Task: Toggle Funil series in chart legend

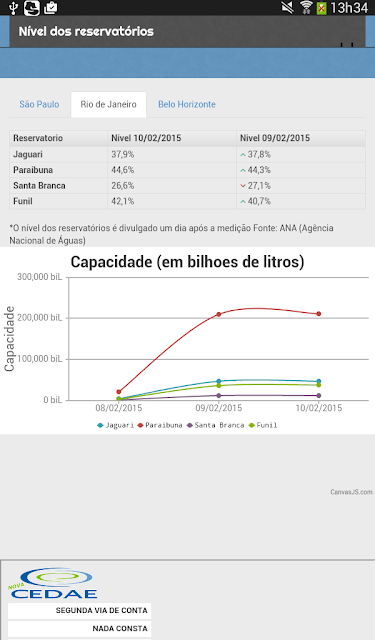Action: pyautogui.click(x=263, y=425)
